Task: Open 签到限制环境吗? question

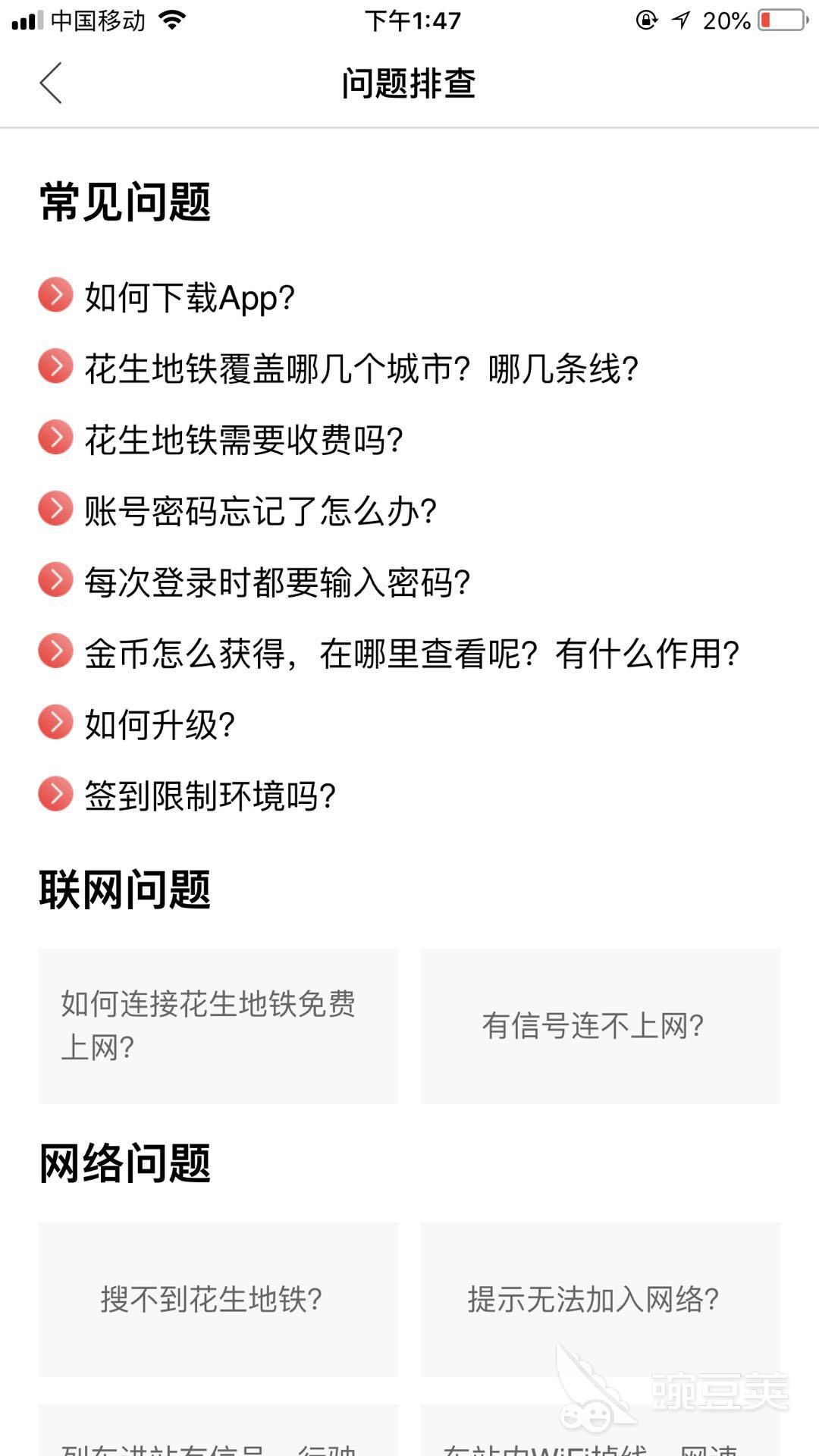Action: pos(210,796)
